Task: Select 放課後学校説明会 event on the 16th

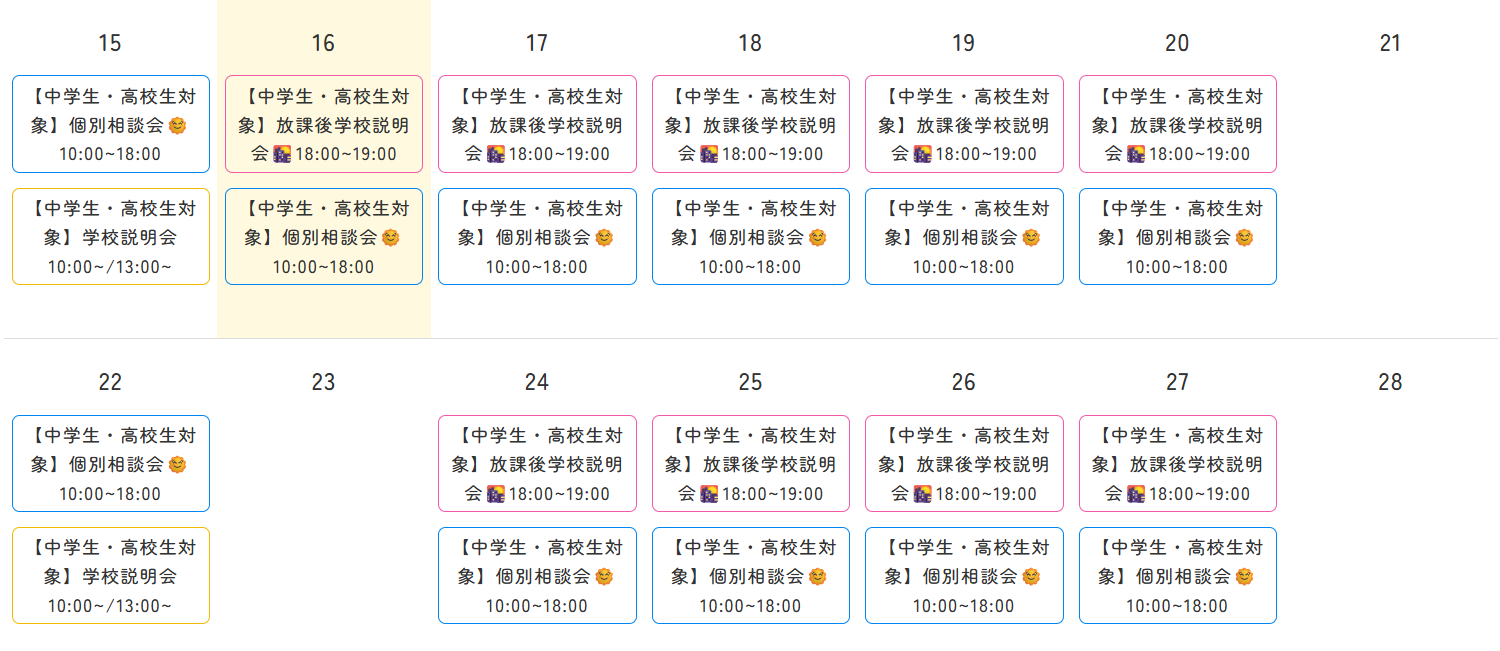Action: 323,124
